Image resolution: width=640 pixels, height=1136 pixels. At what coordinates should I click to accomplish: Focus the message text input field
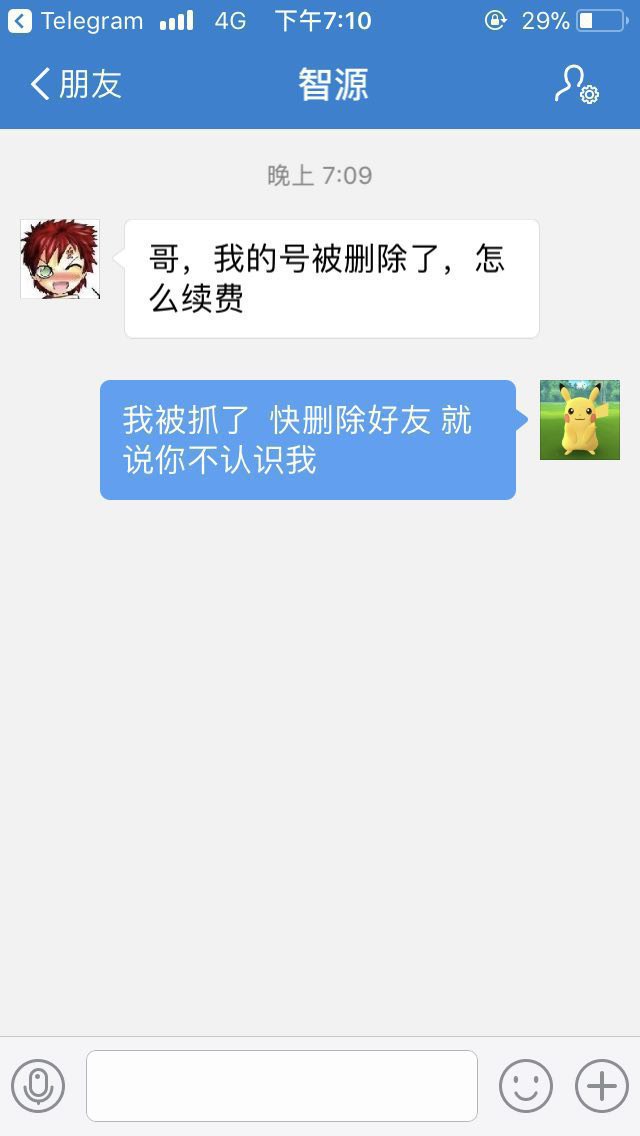(282, 1086)
